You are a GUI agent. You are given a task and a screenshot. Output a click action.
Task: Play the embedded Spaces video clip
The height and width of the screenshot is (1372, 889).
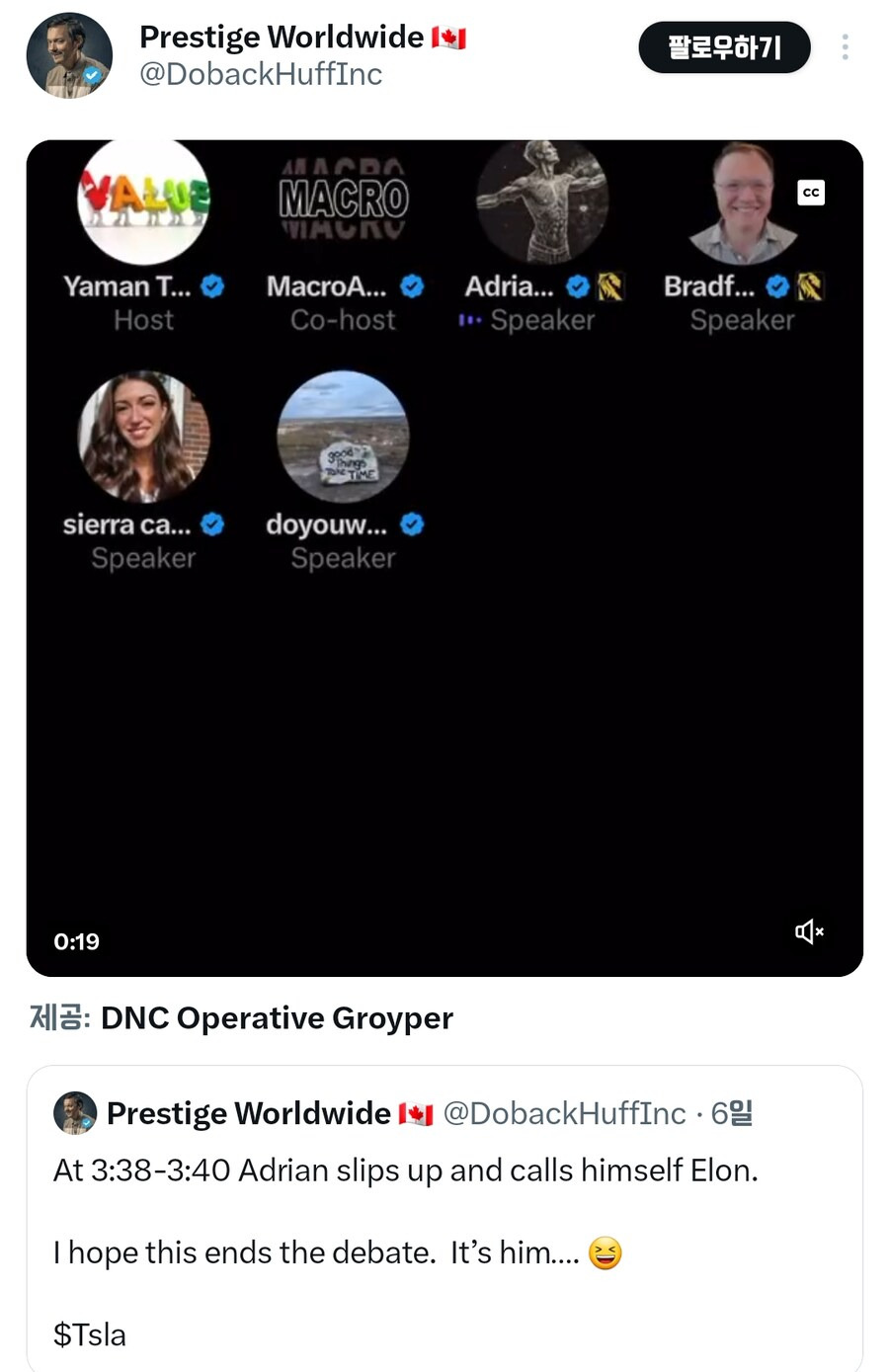tap(444, 558)
